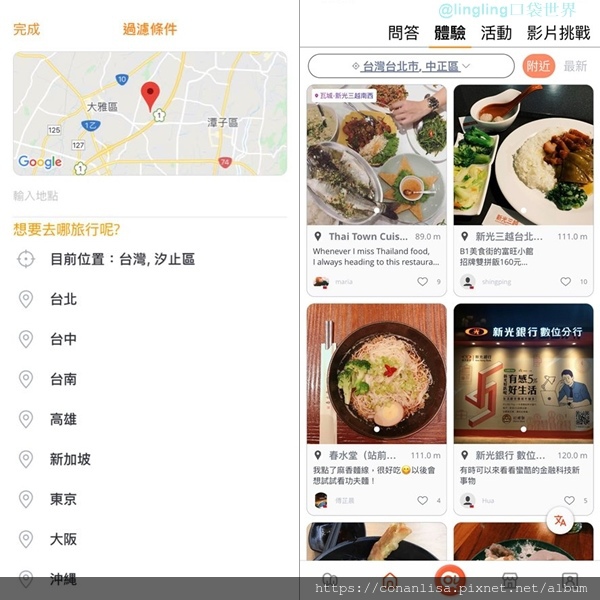The width and height of the screenshot is (600, 600).
Task: Tap 完成 to finish filtering
Action: click(x=27, y=30)
